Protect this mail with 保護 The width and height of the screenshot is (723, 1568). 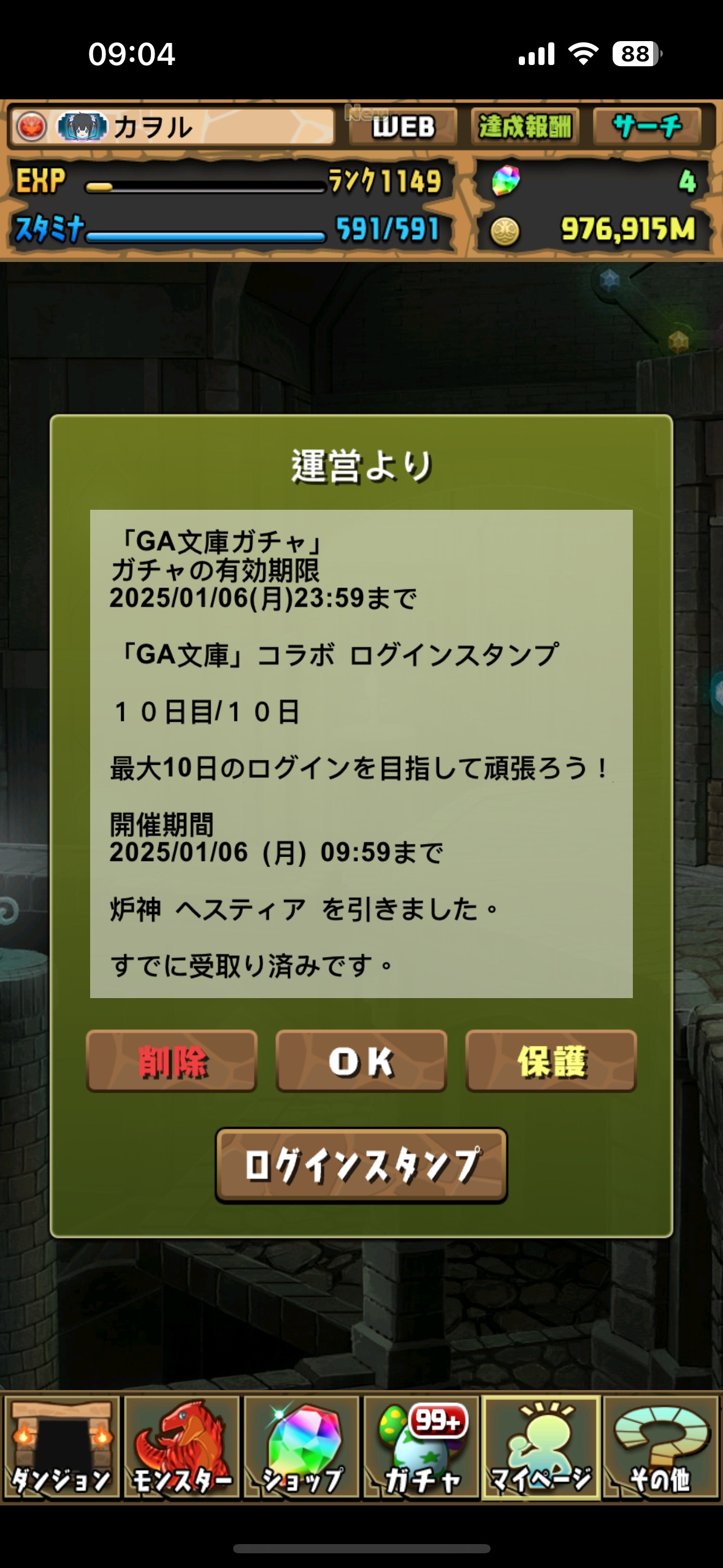click(x=551, y=1061)
